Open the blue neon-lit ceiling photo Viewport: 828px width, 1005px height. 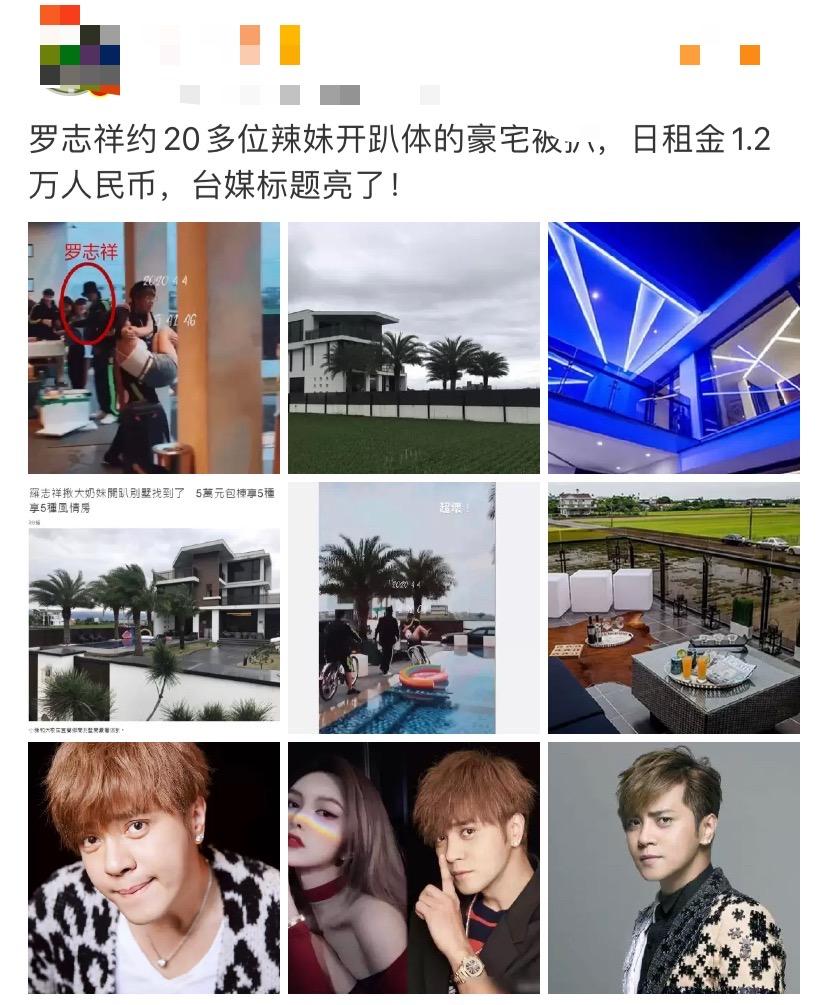pos(673,347)
